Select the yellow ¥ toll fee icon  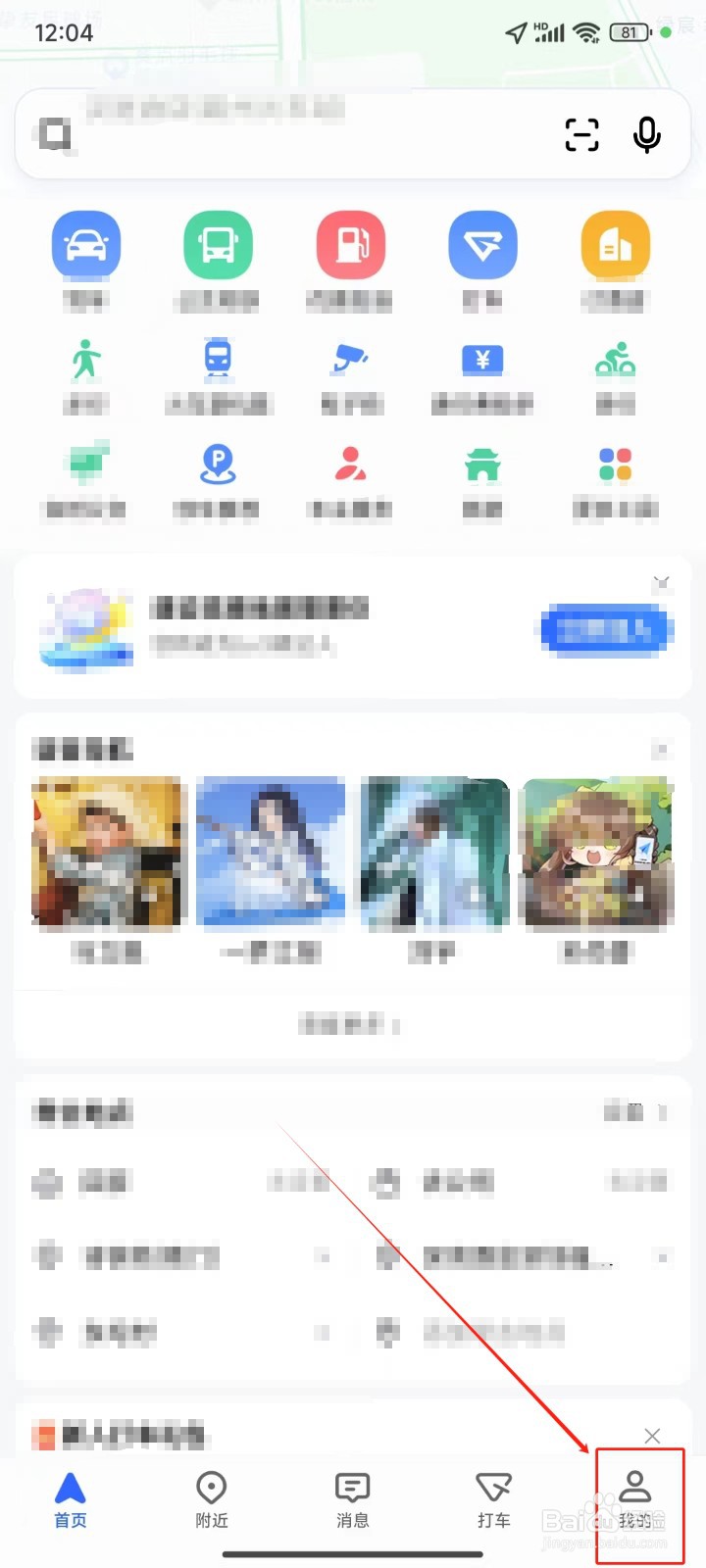tap(482, 361)
